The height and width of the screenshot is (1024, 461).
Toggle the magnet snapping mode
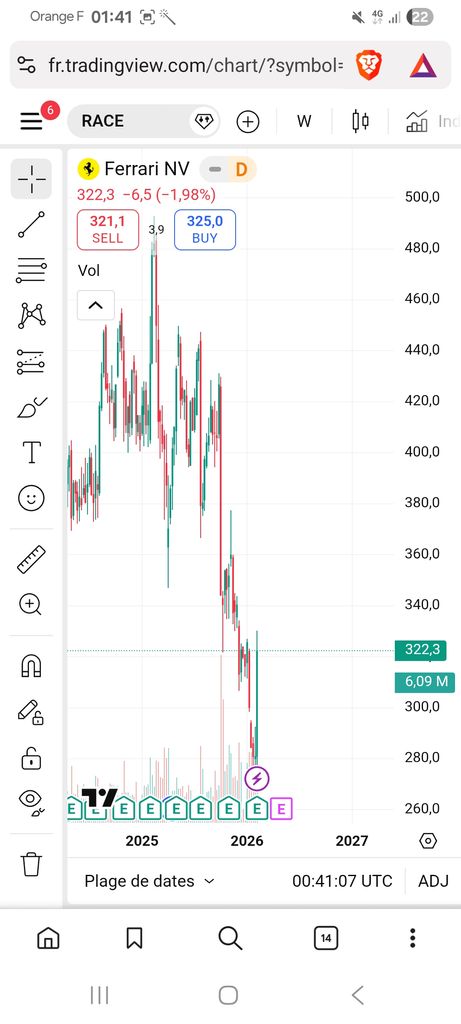31,665
